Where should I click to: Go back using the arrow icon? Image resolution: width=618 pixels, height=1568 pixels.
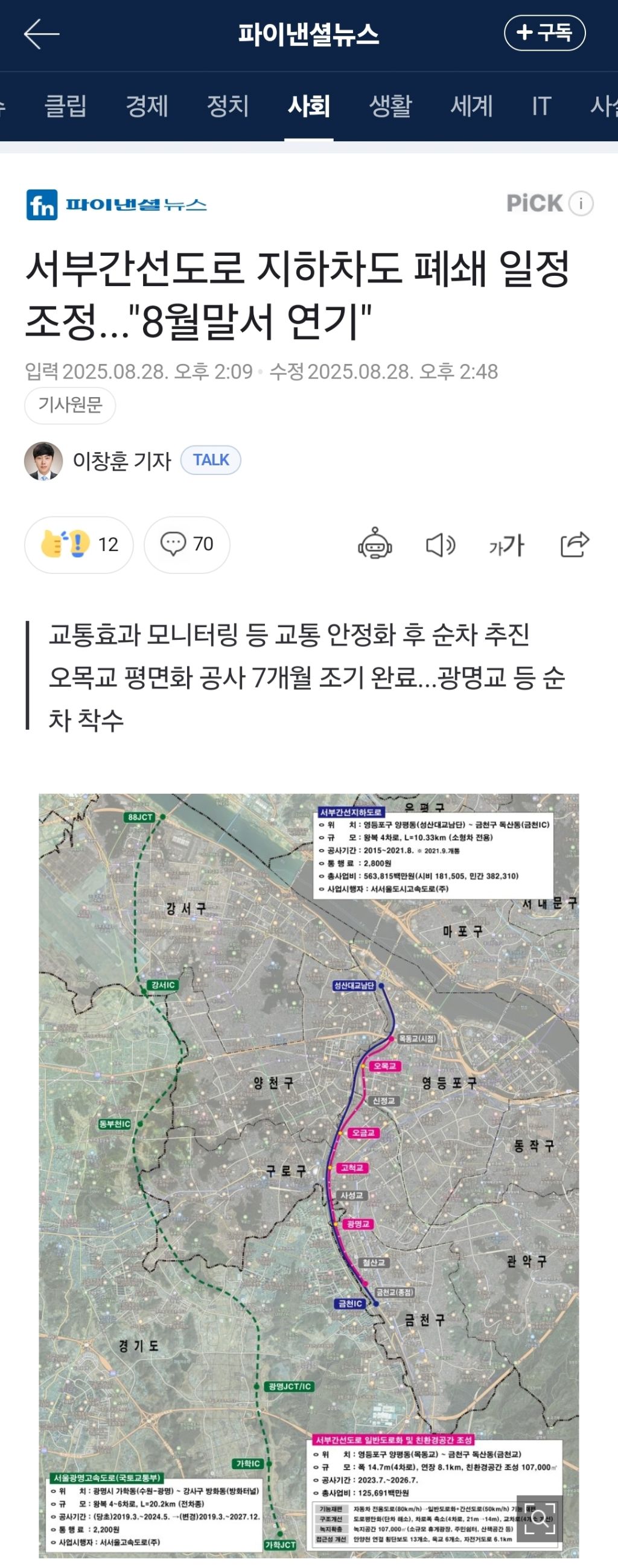[x=41, y=34]
